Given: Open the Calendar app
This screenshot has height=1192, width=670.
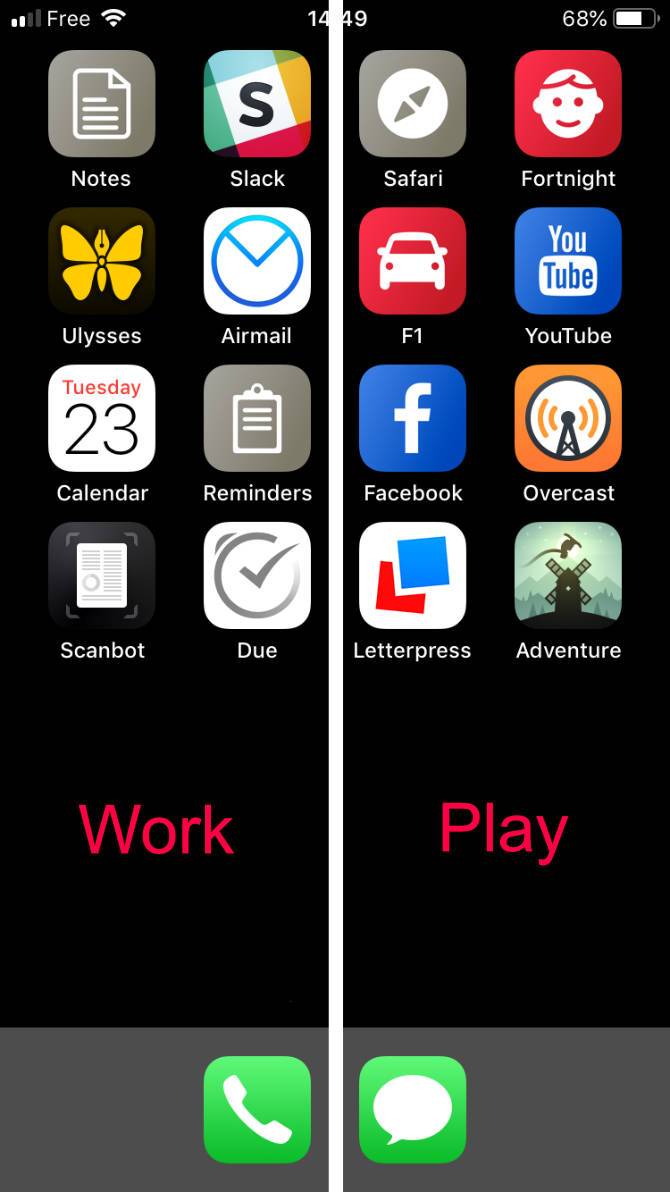Looking at the screenshot, I should [x=101, y=418].
